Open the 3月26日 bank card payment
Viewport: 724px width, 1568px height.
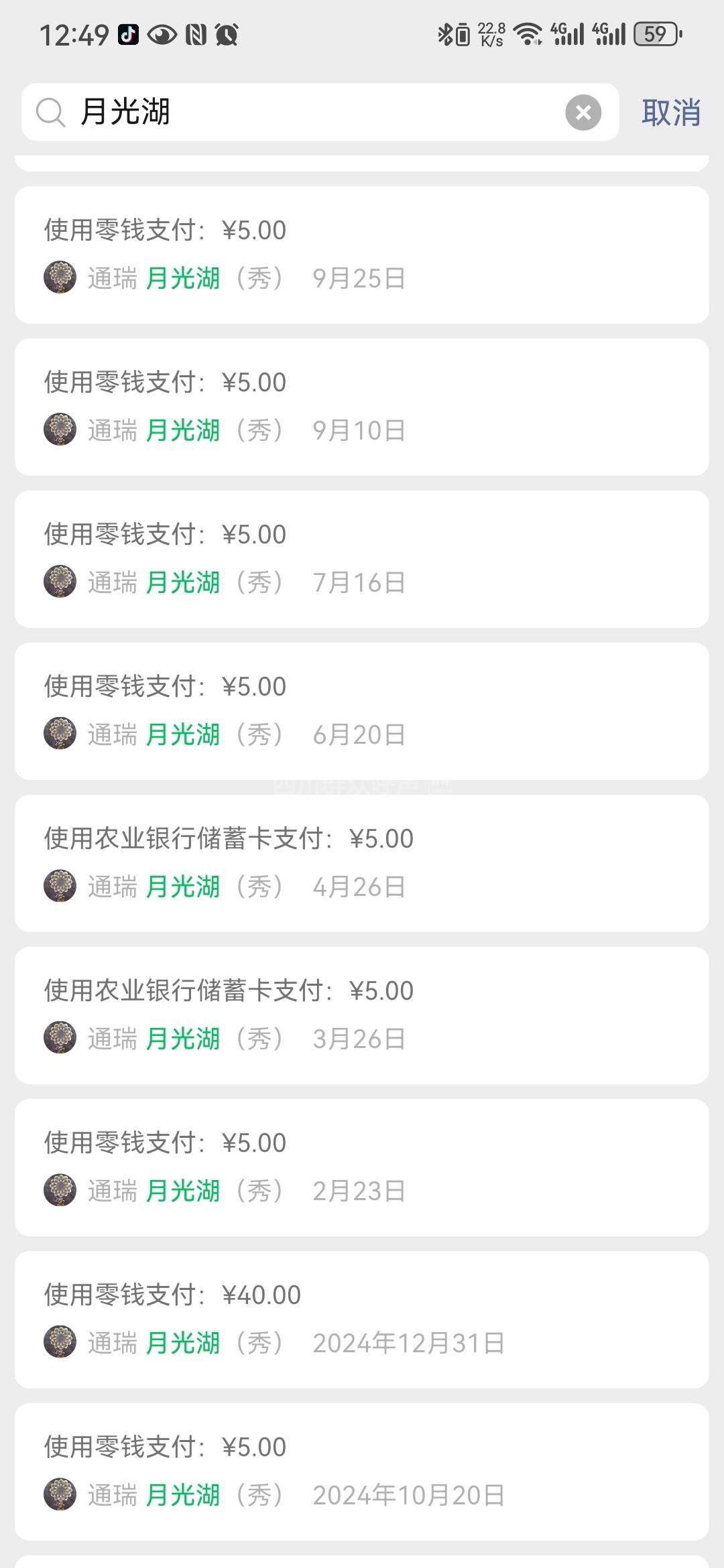click(362, 1015)
